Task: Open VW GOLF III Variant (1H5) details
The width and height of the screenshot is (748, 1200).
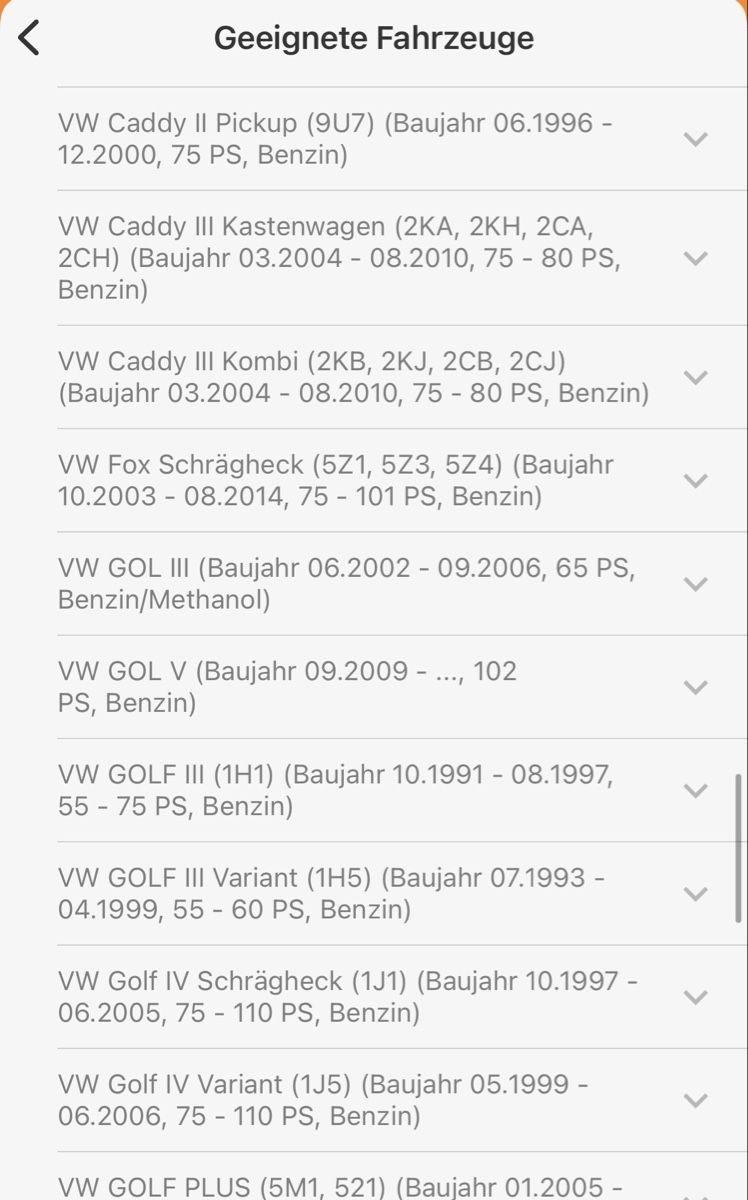Action: point(696,893)
